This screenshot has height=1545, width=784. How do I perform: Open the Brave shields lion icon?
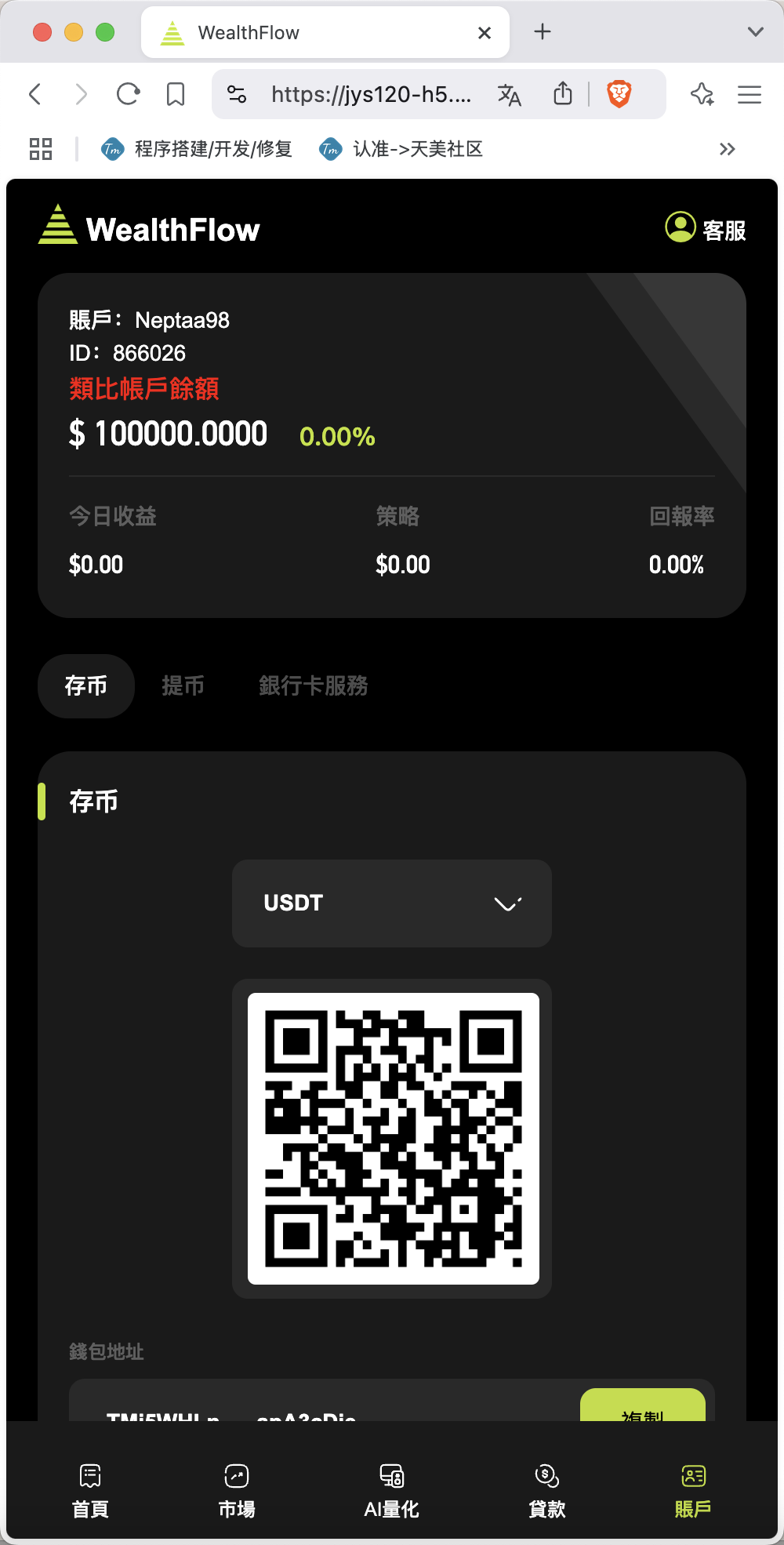pos(619,94)
